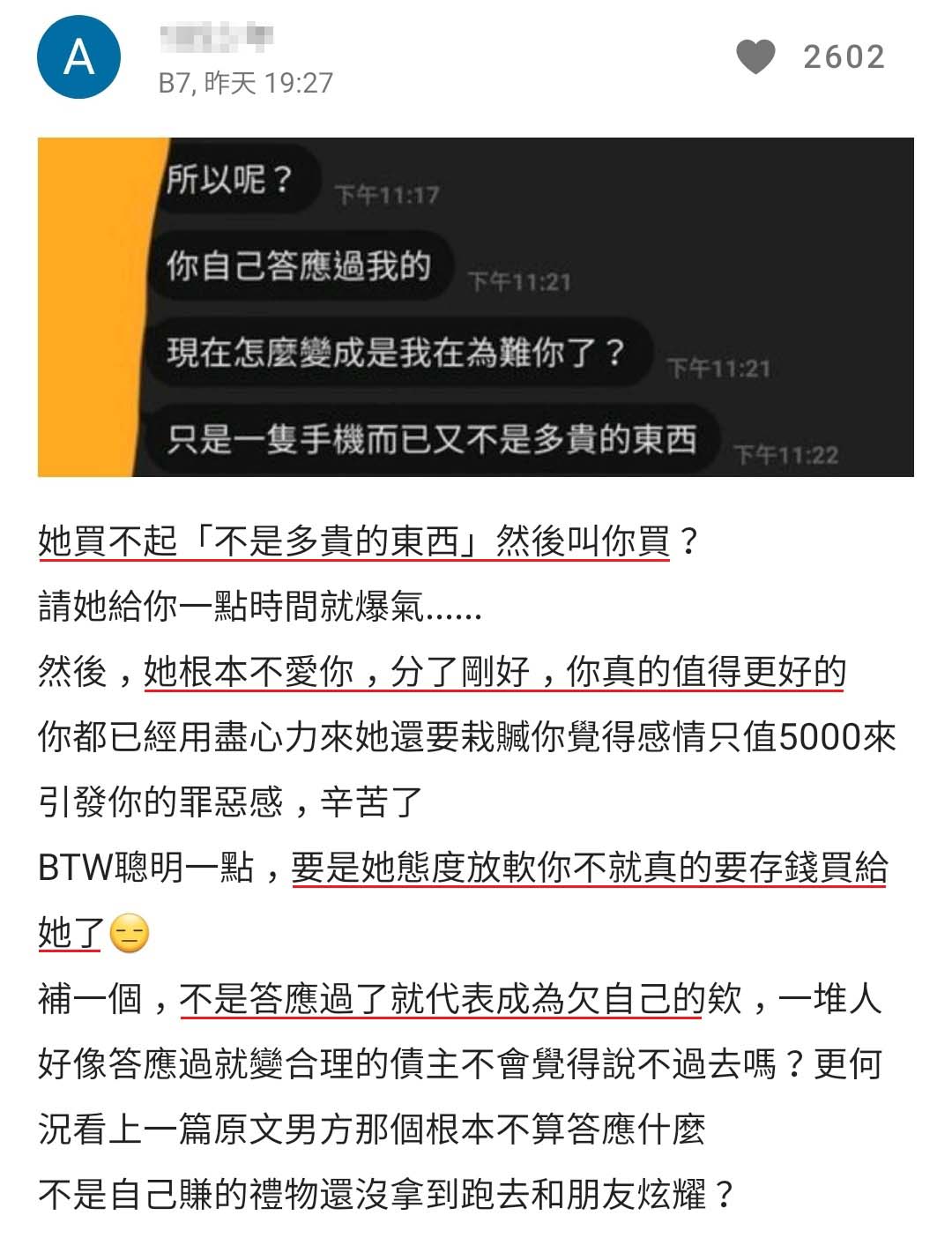952x1238 pixels.
Task: Like comment B7 with the heart icon
Action: click(x=755, y=57)
